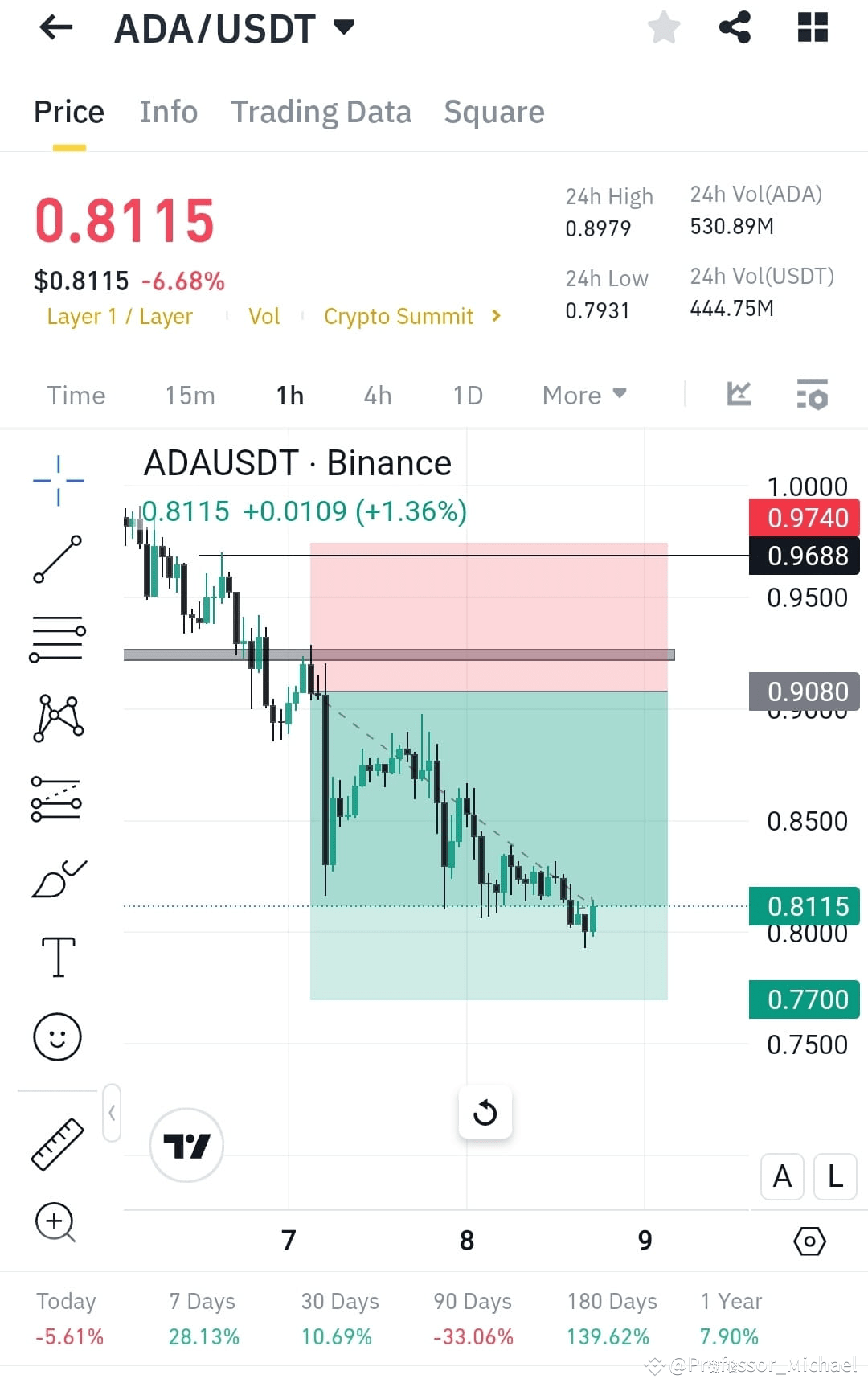Open the share icon in the top bar
868x1383 pixels.
pyautogui.click(x=734, y=27)
